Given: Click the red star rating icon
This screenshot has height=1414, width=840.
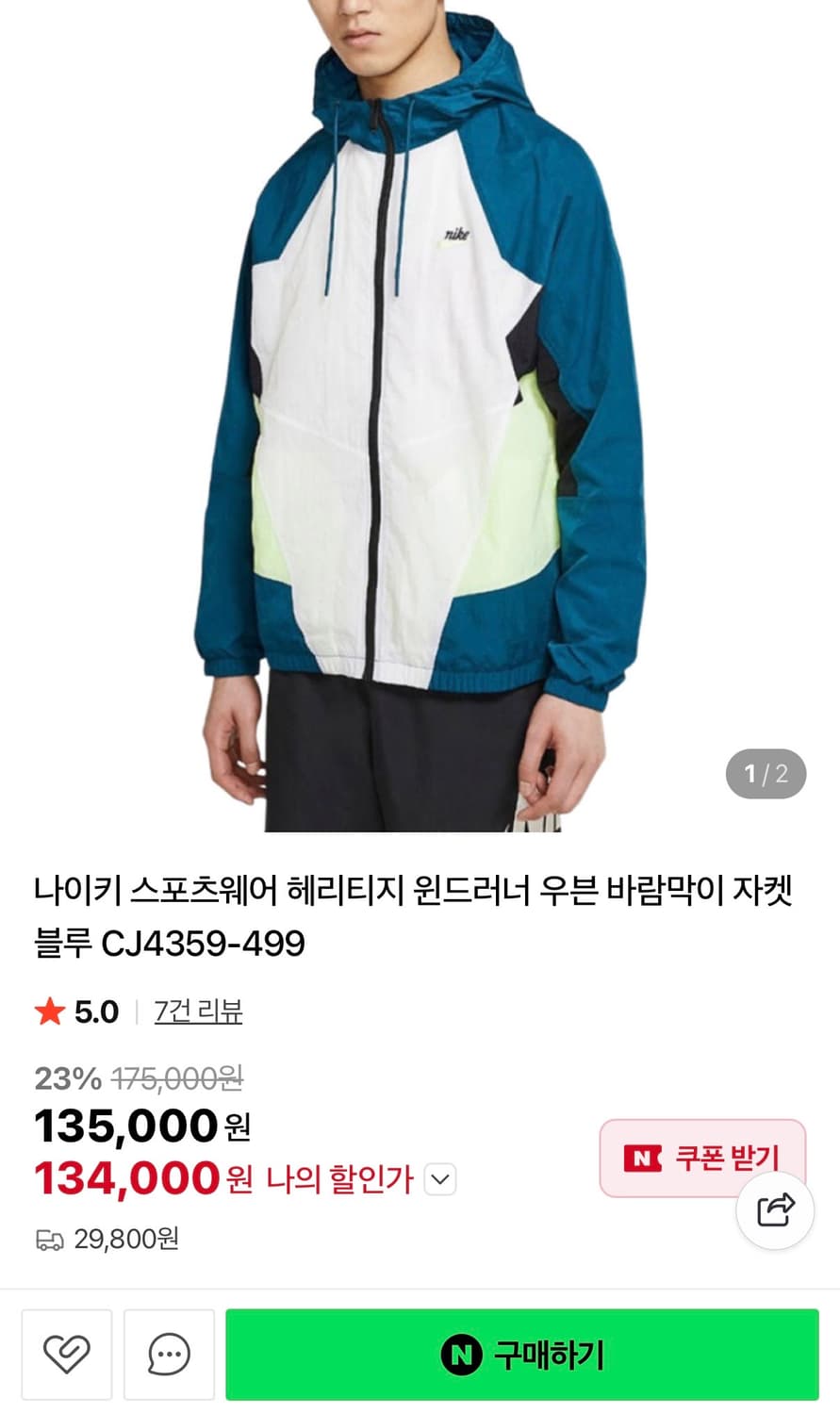Looking at the screenshot, I should 46,1012.
